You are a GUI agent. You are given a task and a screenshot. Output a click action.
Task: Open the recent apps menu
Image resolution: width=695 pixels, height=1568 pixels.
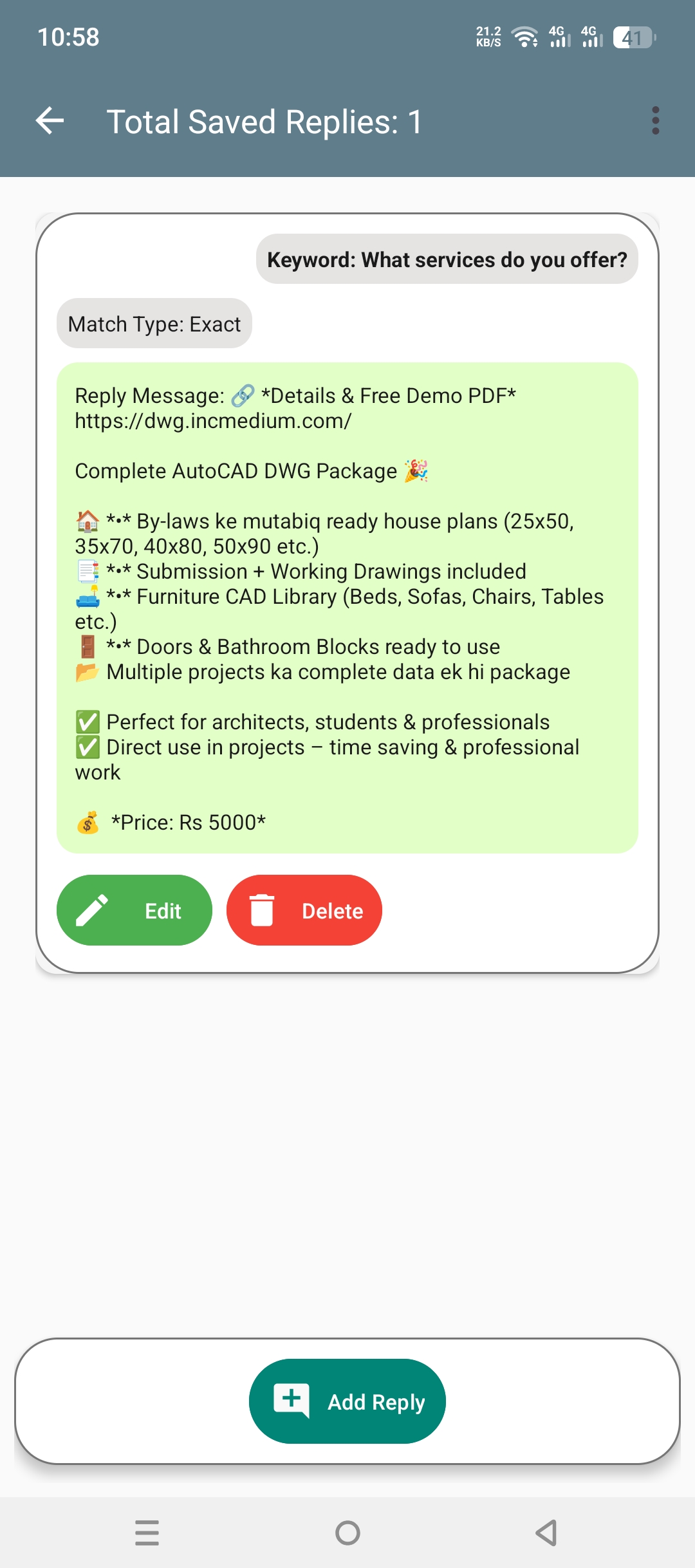[x=147, y=1533]
